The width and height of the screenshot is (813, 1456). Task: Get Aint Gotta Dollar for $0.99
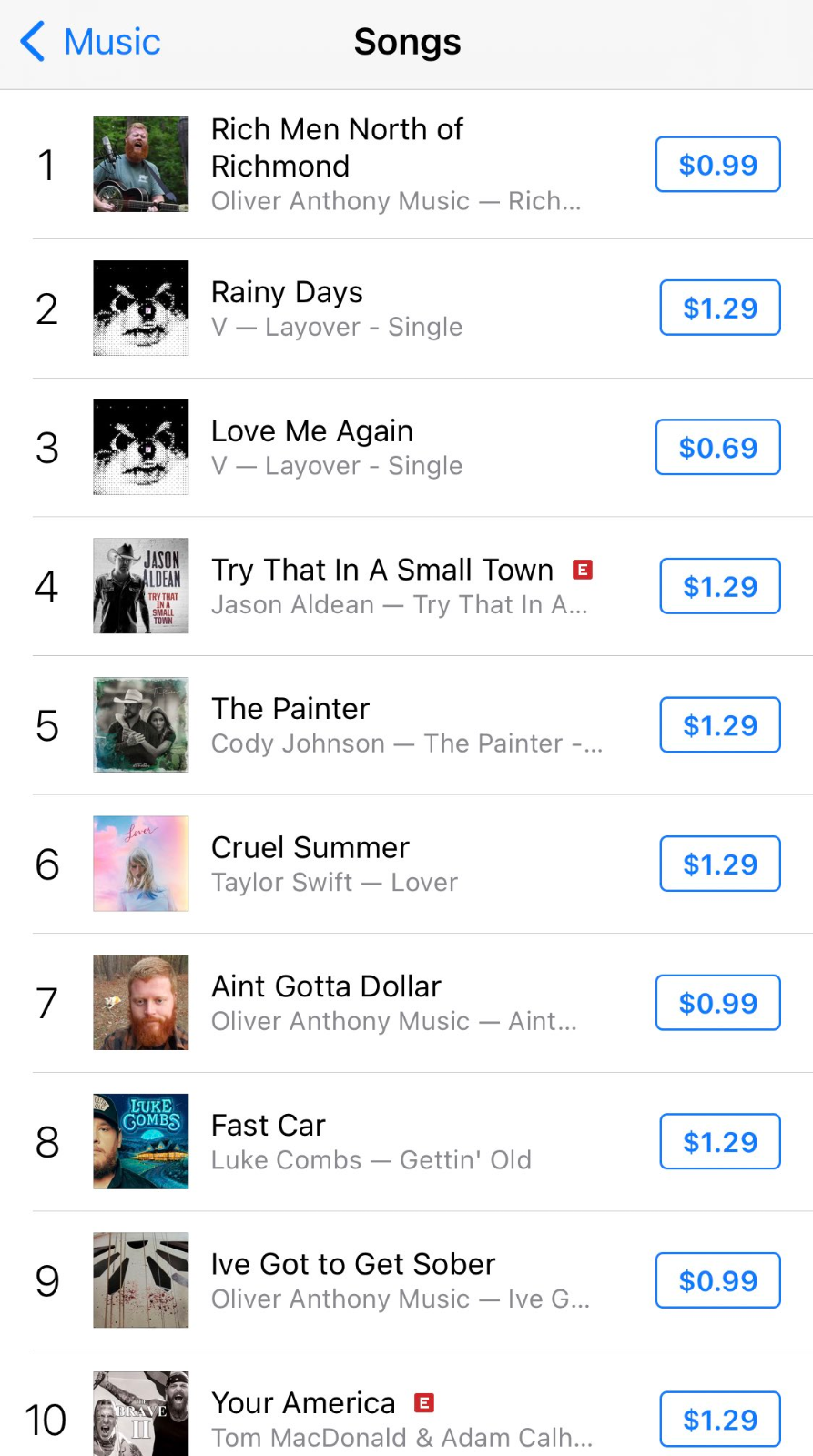pos(717,1003)
